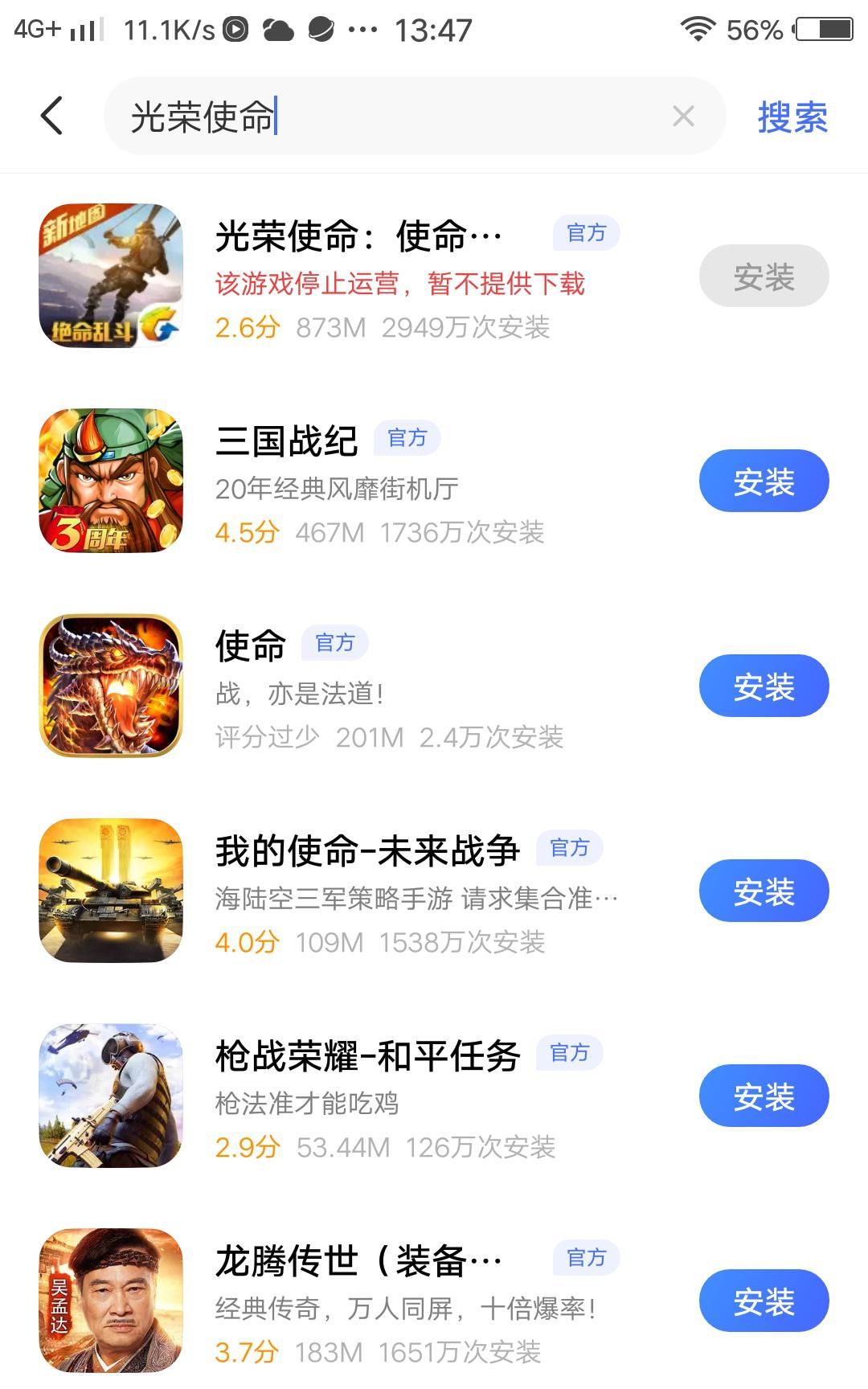Tap the 2.6分 rating of 光荣使命
This screenshot has height=1389, width=868.
[244, 326]
